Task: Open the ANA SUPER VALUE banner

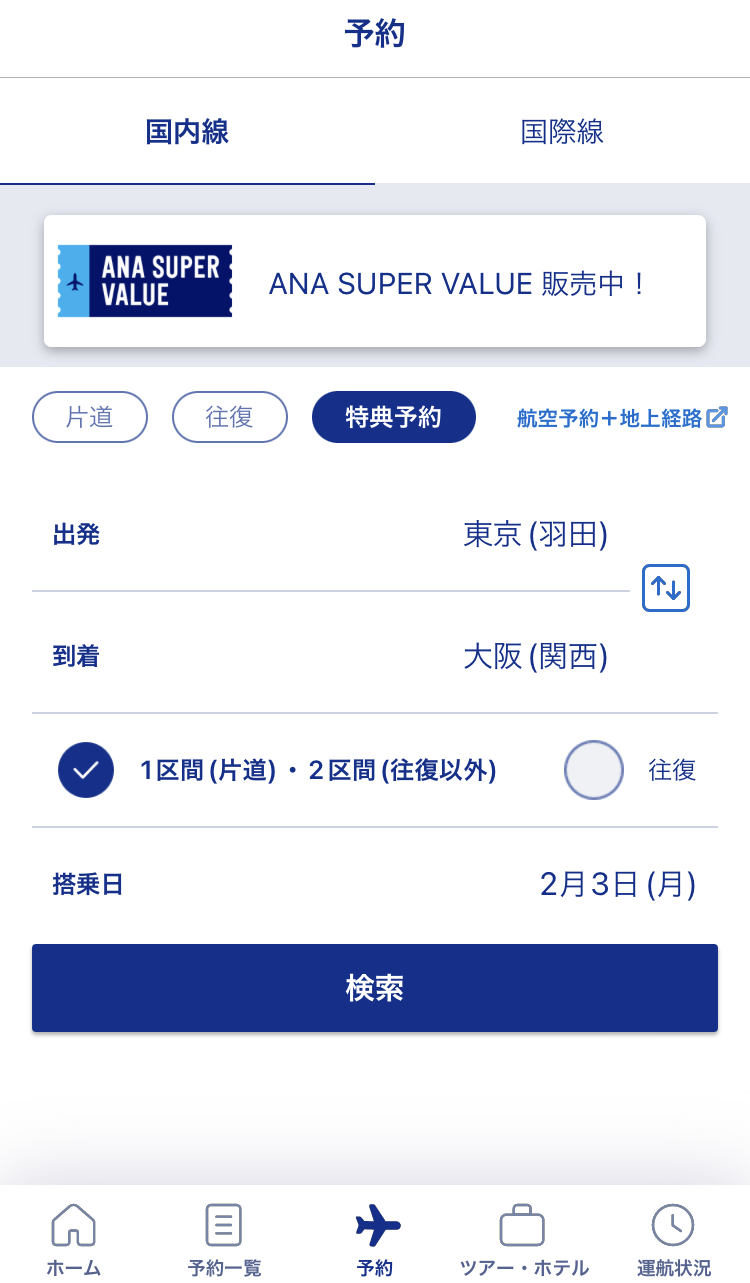Action: pyautogui.click(x=375, y=281)
